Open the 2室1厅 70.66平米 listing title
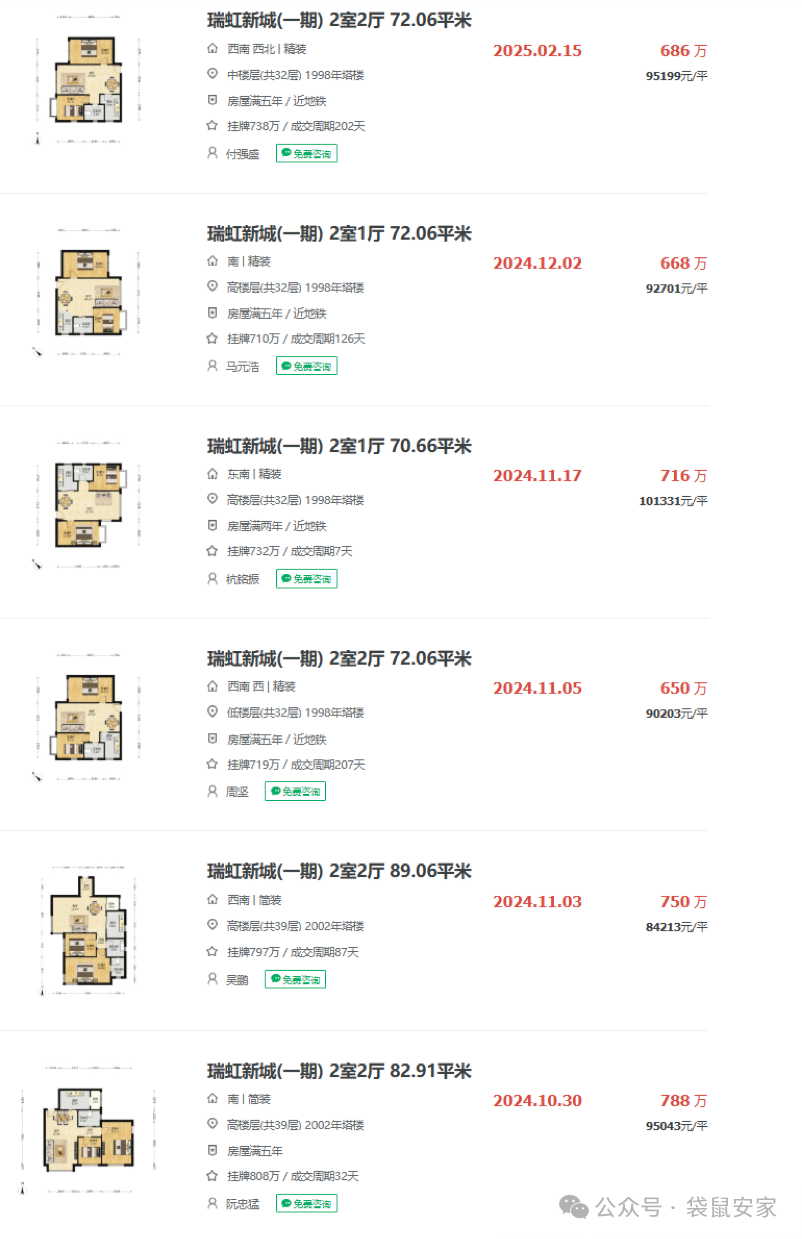802x1239 pixels. point(339,446)
